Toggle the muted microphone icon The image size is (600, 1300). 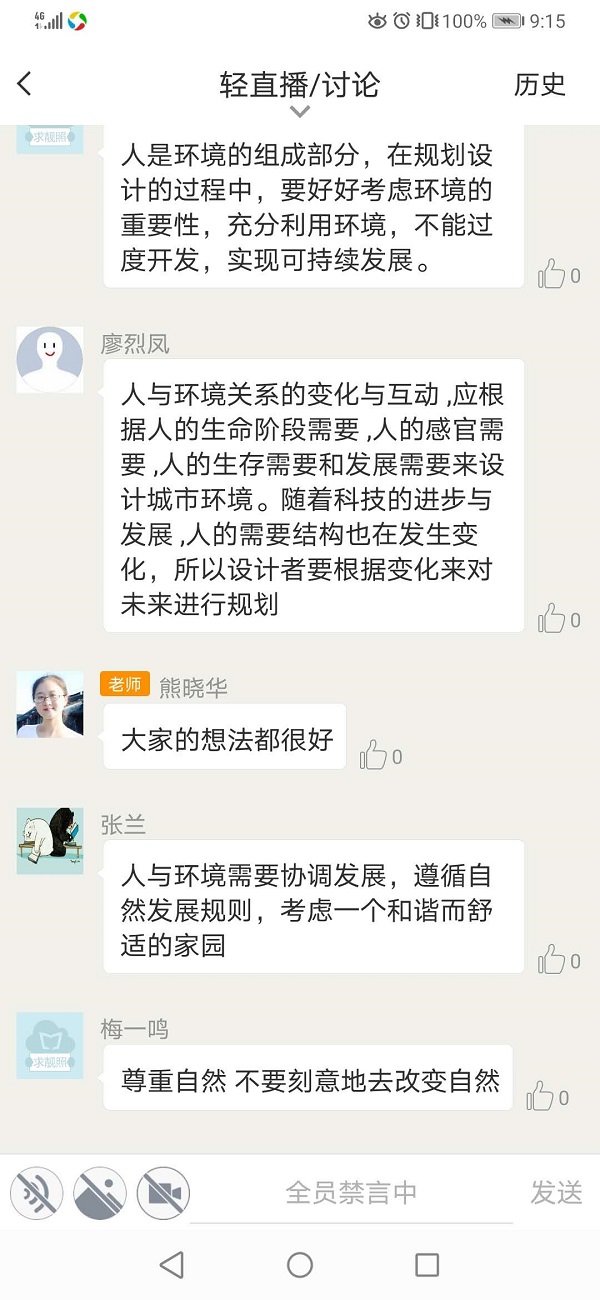pos(37,1193)
